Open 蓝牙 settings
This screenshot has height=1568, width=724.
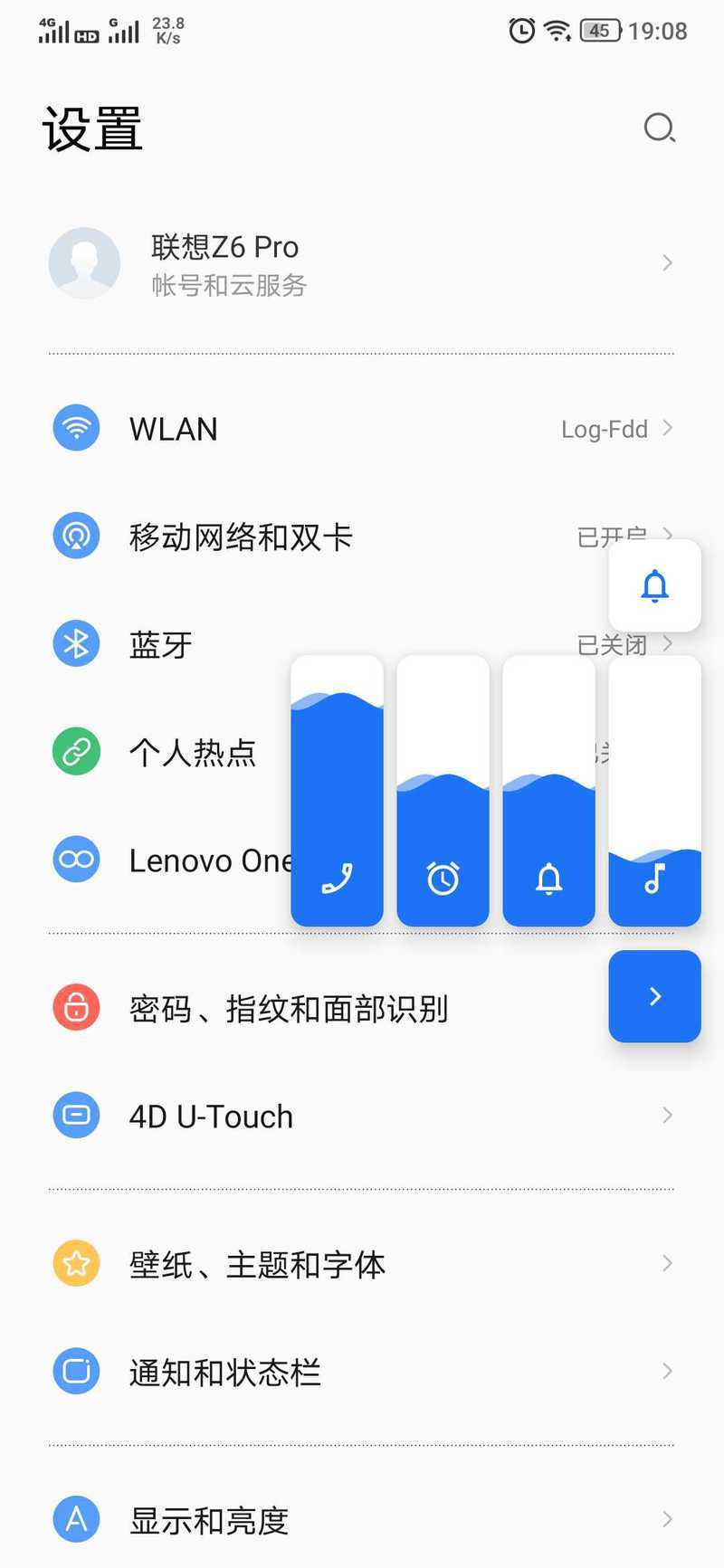click(362, 644)
